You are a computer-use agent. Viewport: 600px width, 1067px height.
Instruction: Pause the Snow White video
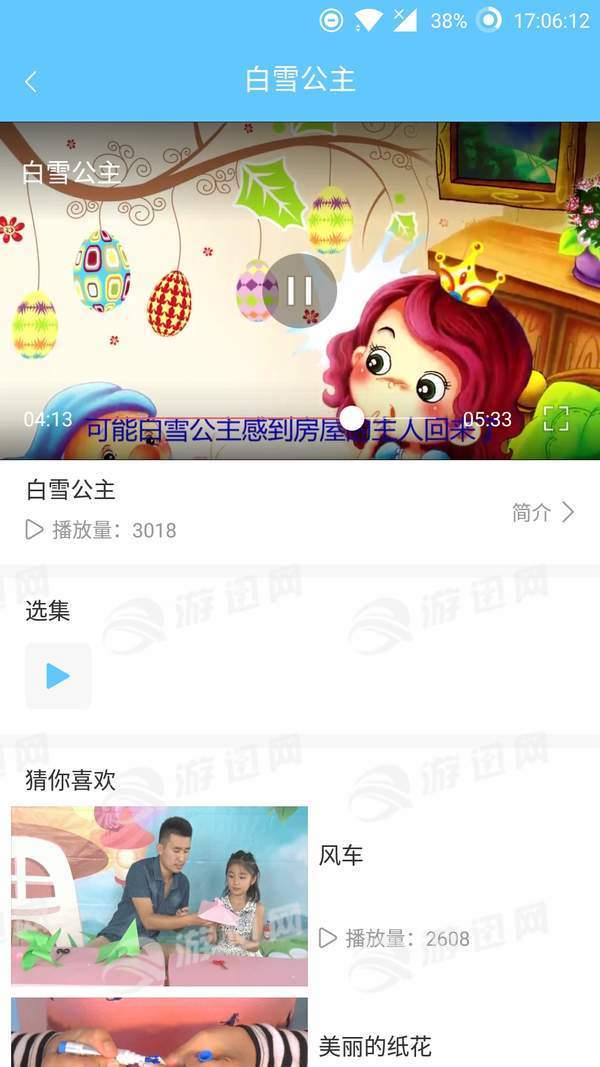[x=299, y=291]
